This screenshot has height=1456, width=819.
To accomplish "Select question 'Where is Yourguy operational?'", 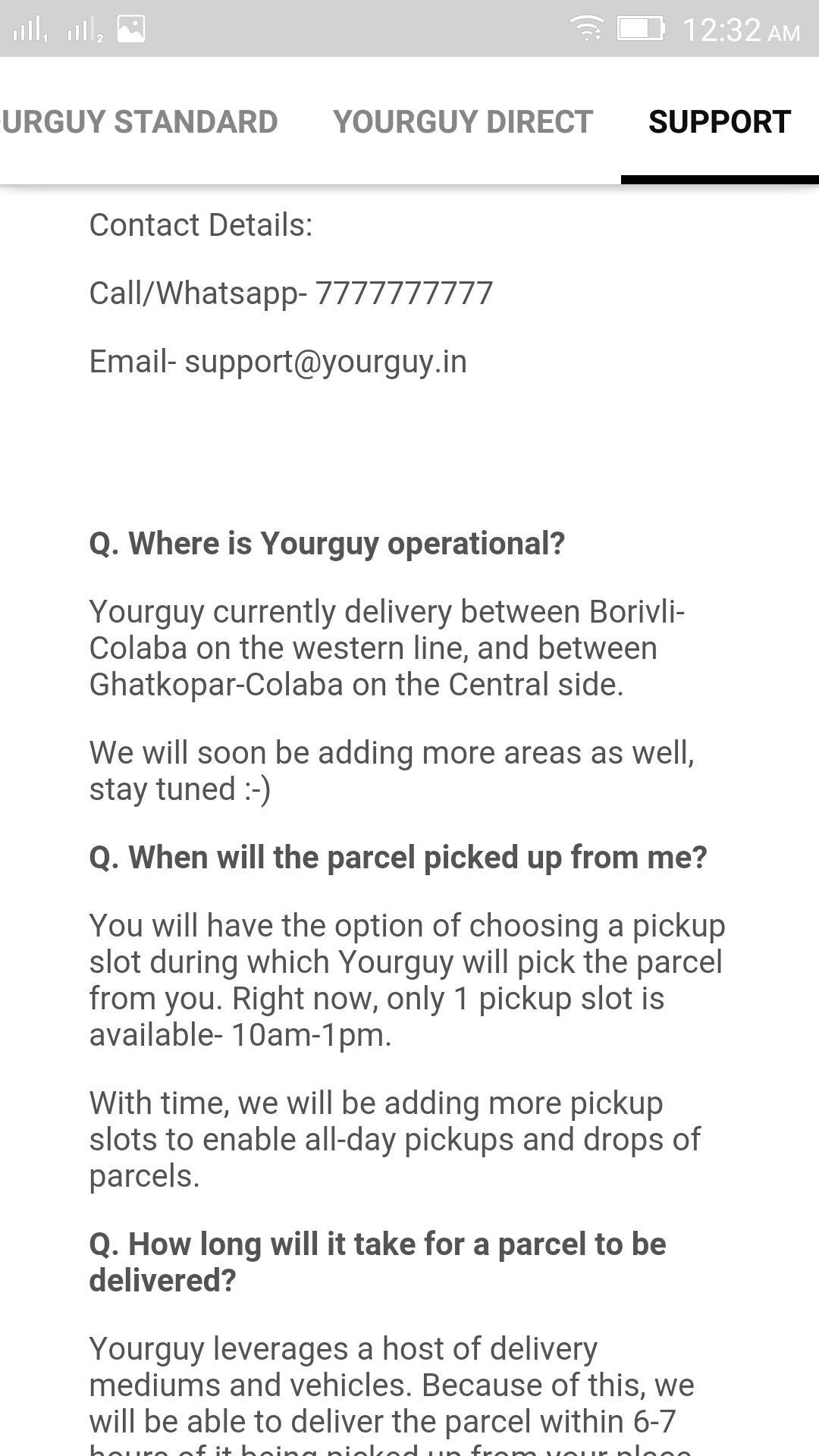I will 328,542.
